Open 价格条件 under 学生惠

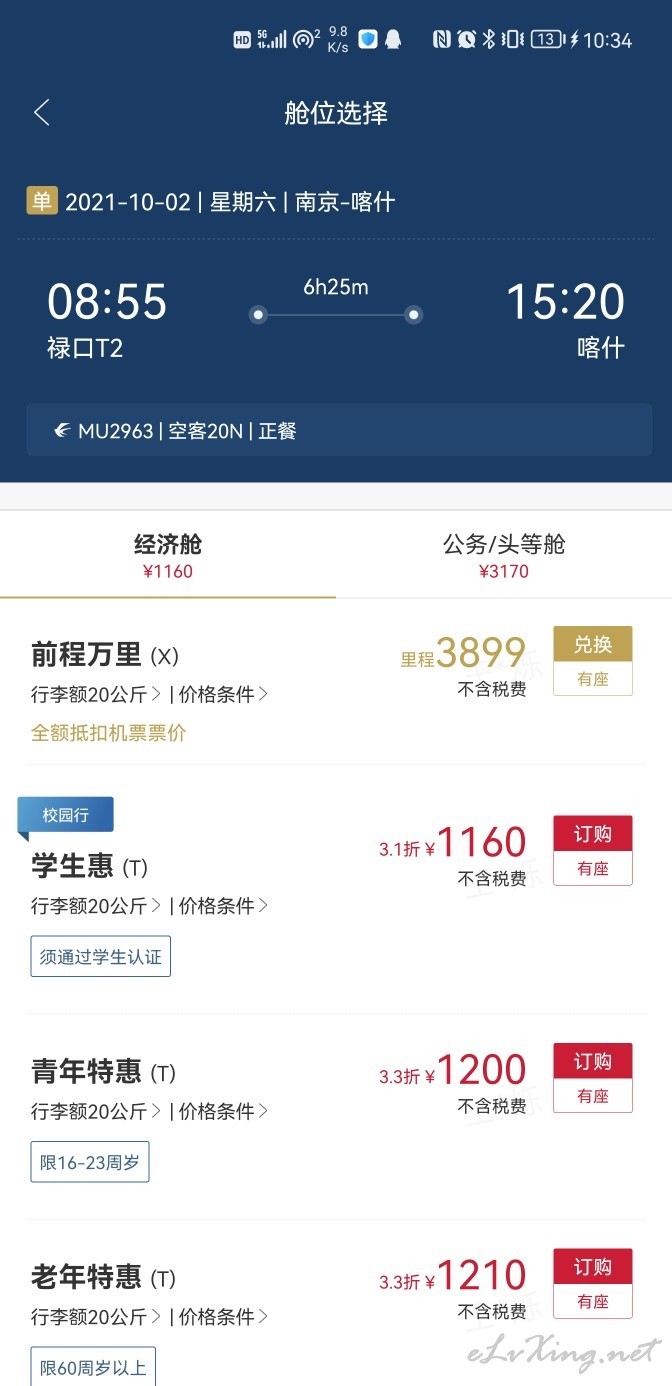(223, 905)
